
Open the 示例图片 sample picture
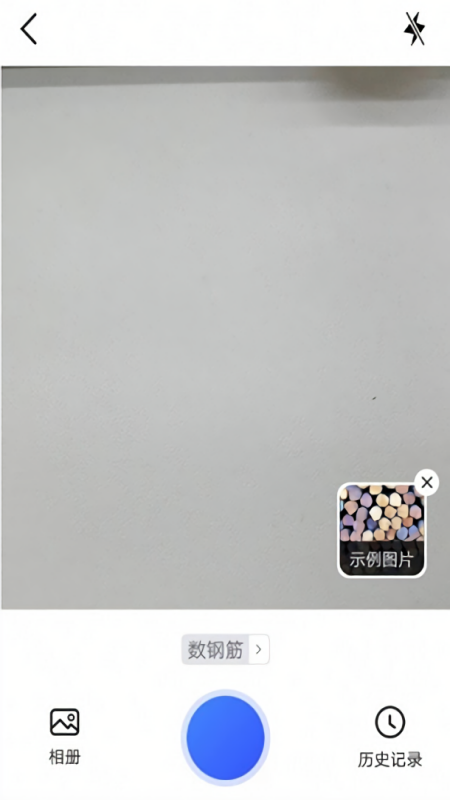coord(381,530)
